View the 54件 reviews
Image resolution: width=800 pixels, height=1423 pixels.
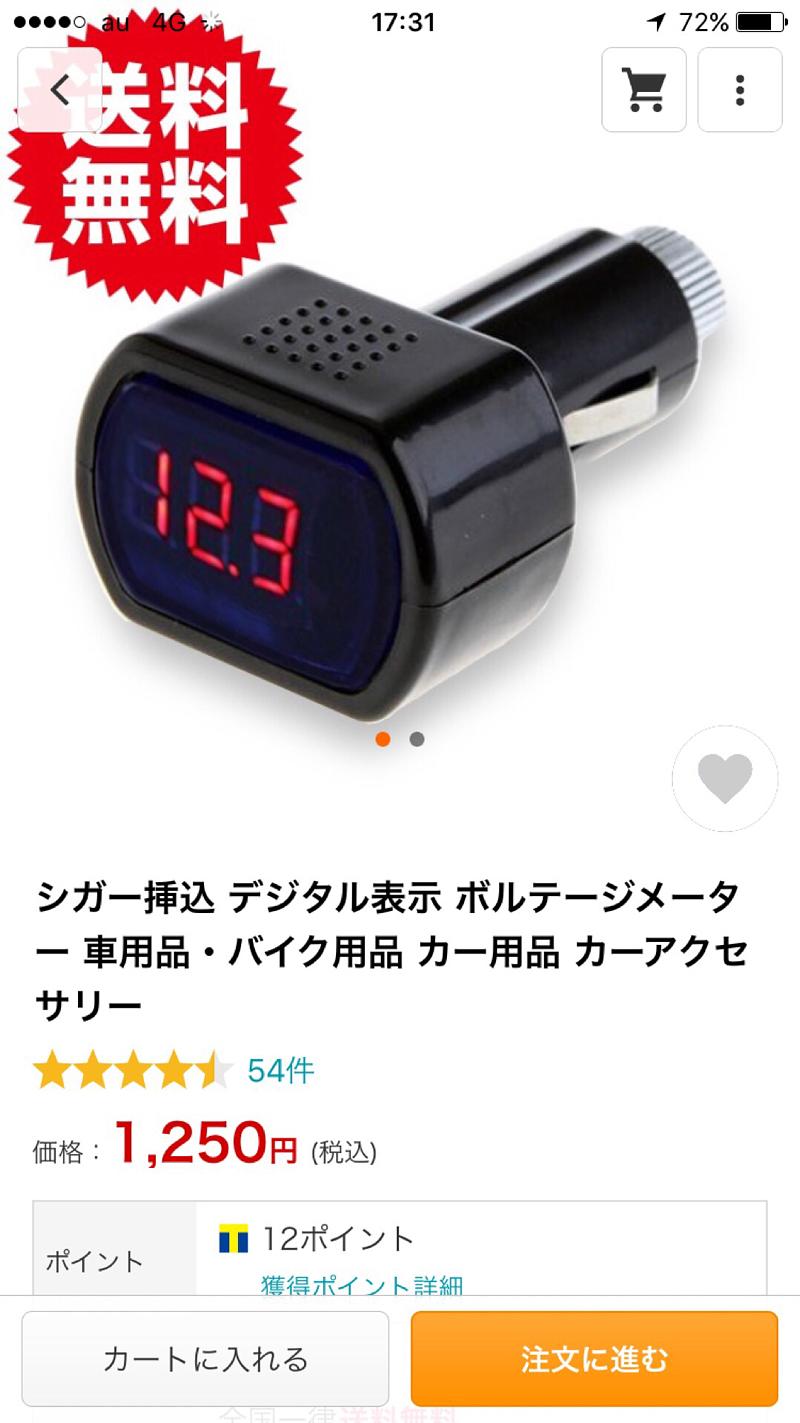[x=281, y=1071]
